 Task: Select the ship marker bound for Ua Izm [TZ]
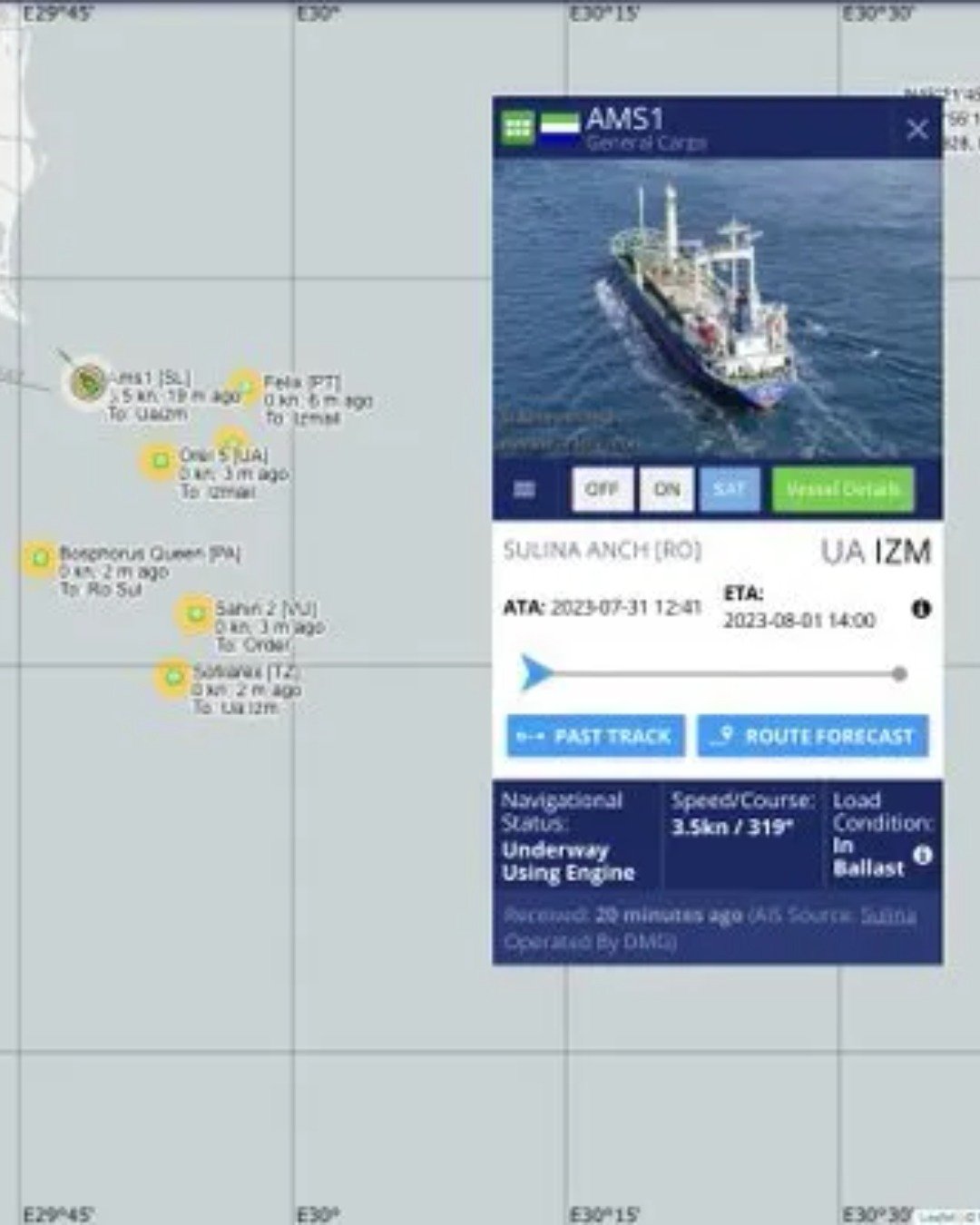click(x=171, y=677)
